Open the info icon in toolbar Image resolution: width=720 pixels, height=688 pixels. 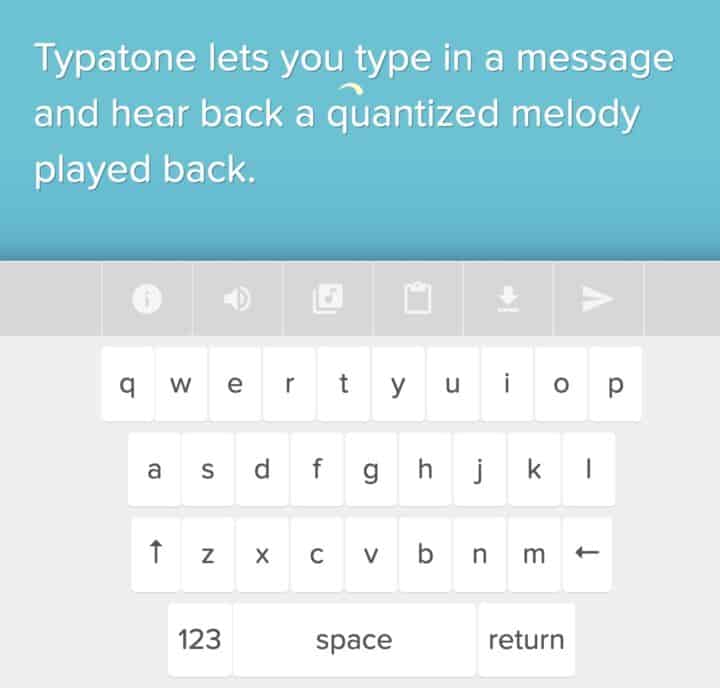(x=147, y=299)
